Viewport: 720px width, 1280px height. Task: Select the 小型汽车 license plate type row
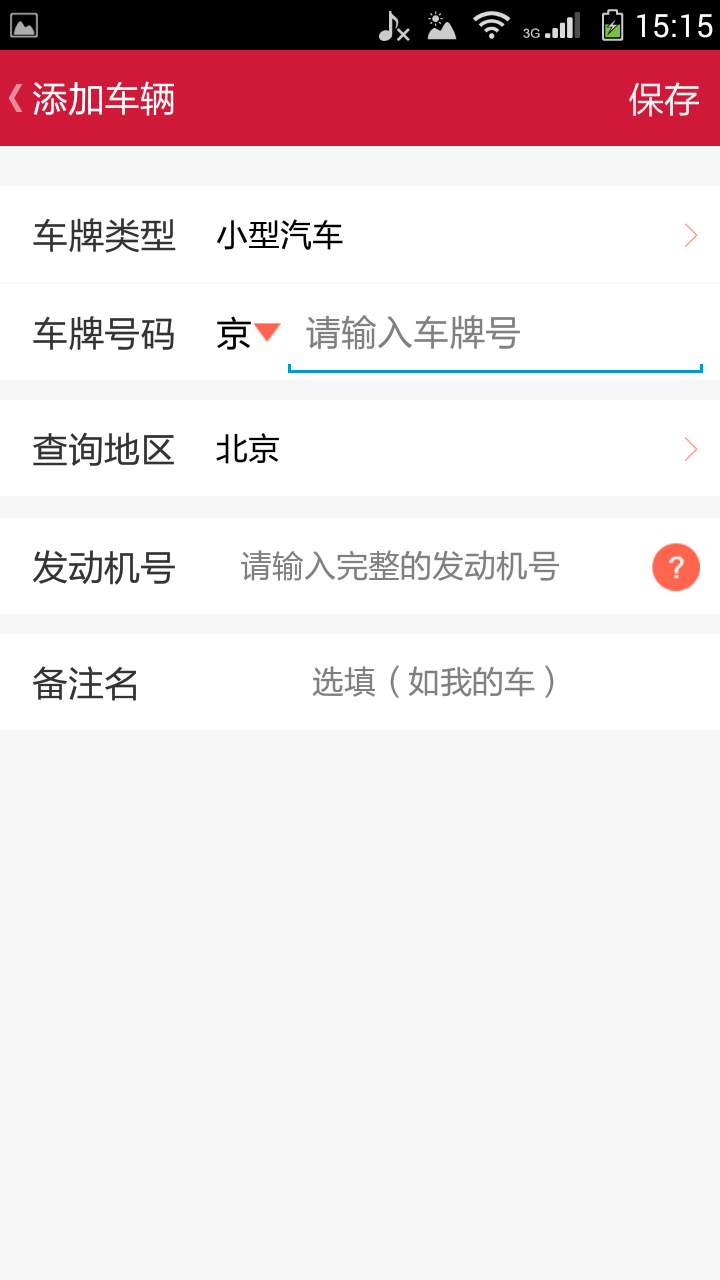(280, 234)
